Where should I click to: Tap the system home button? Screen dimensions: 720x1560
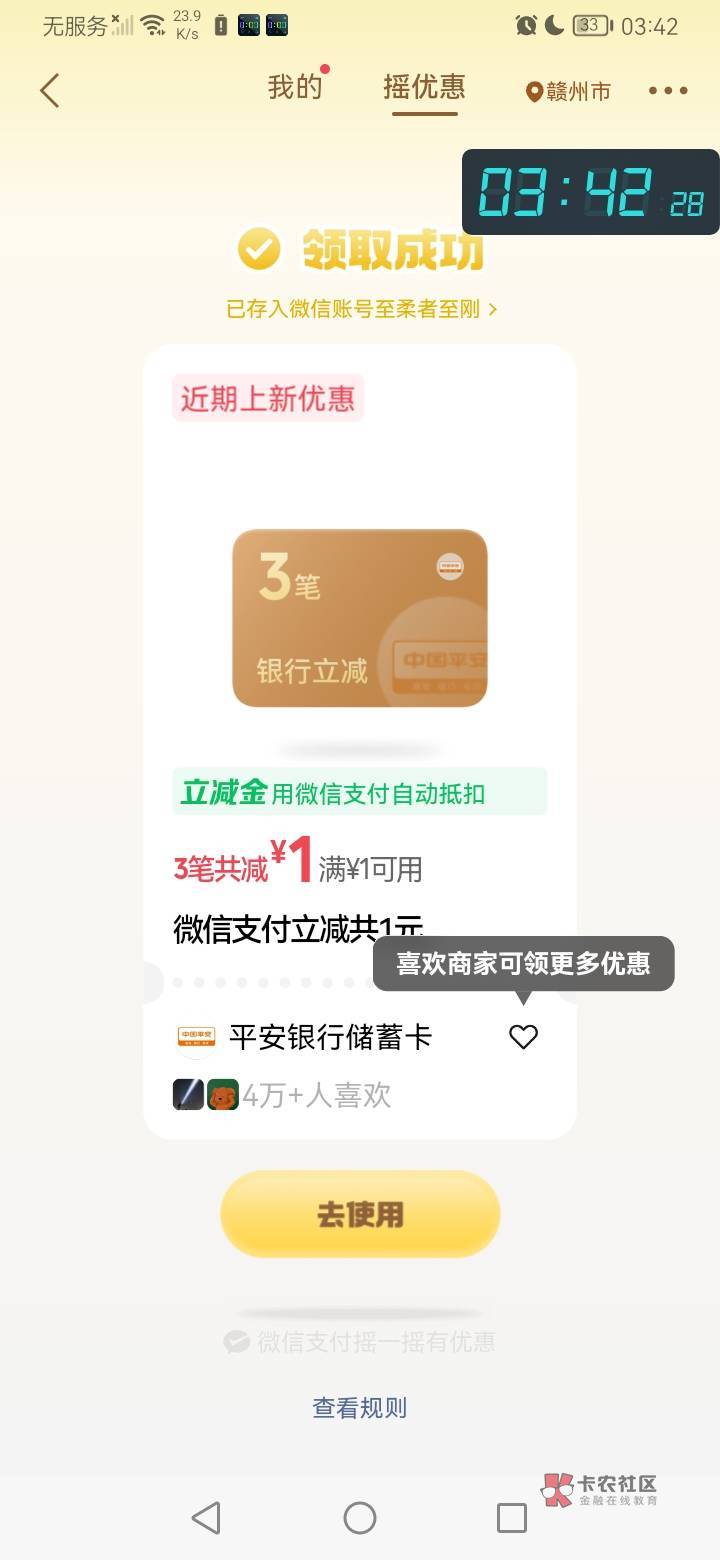(360, 1518)
